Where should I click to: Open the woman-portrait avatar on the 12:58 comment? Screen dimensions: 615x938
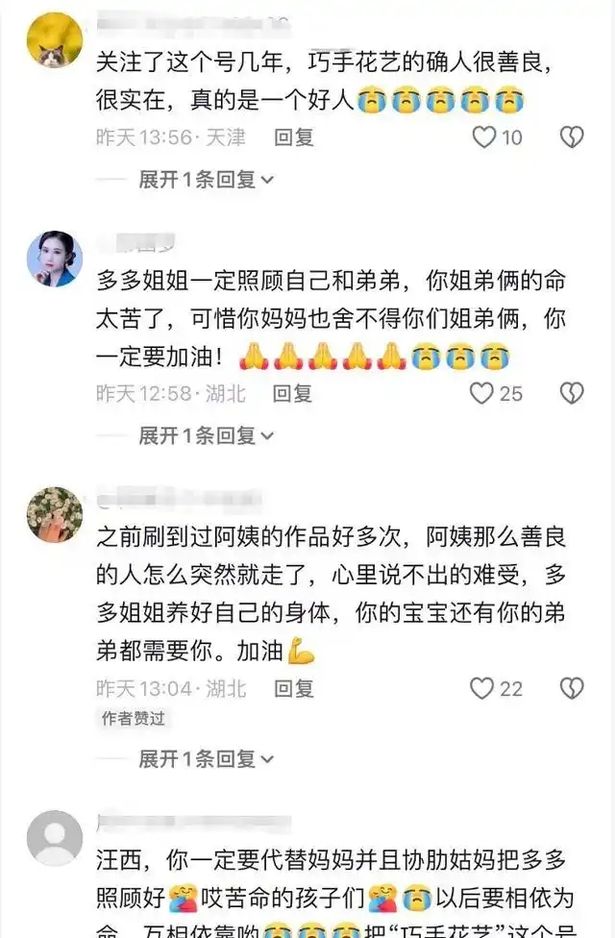54,258
